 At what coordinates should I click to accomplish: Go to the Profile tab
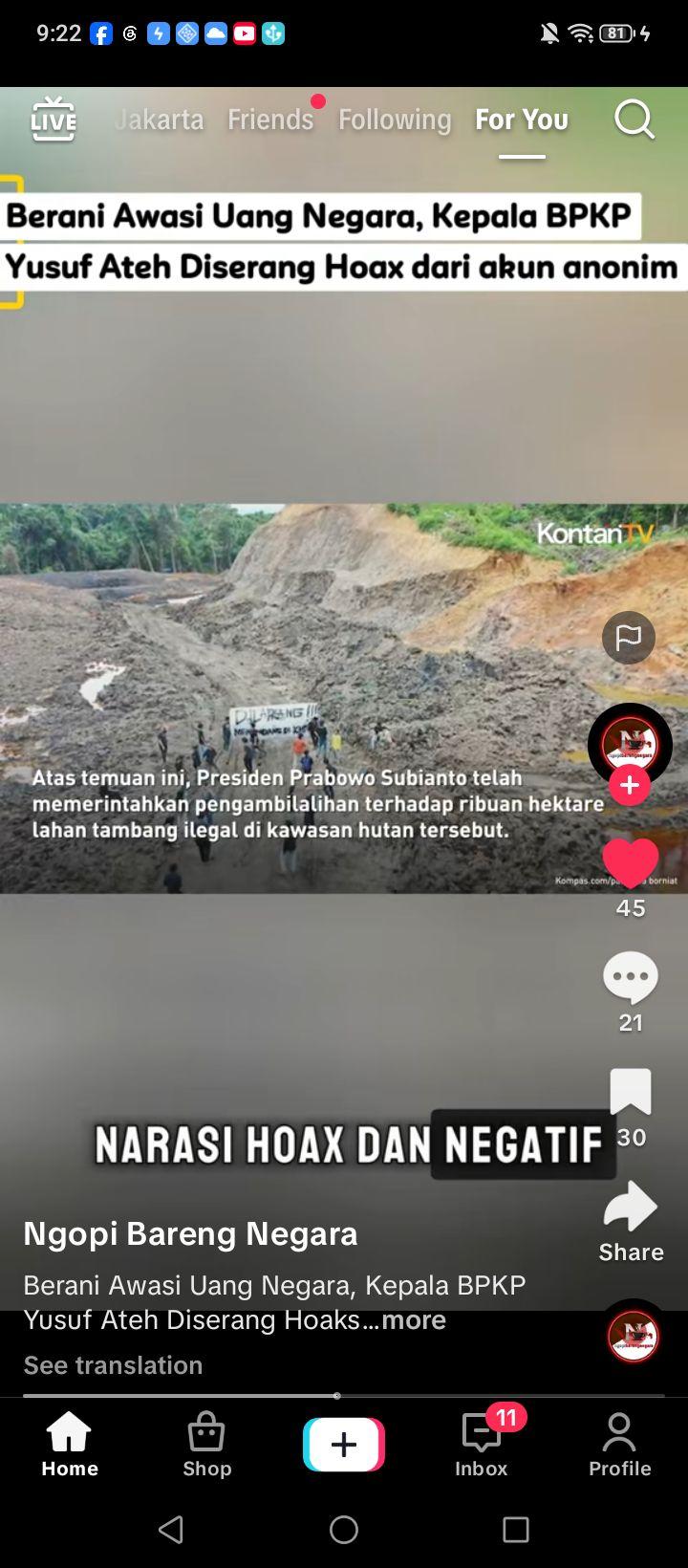pyautogui.click(x=619, y=1445)
